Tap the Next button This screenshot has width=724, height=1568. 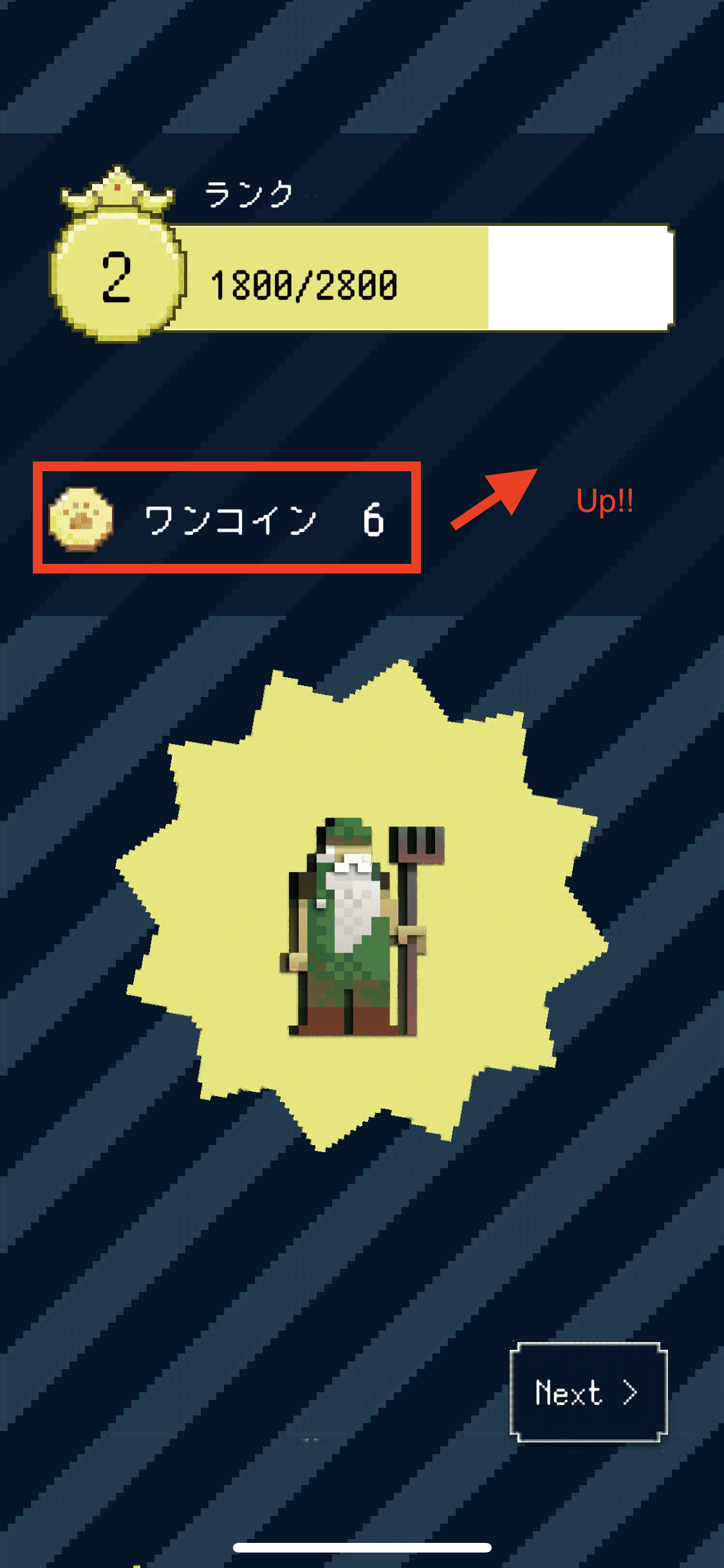[x=588, y=1392]
